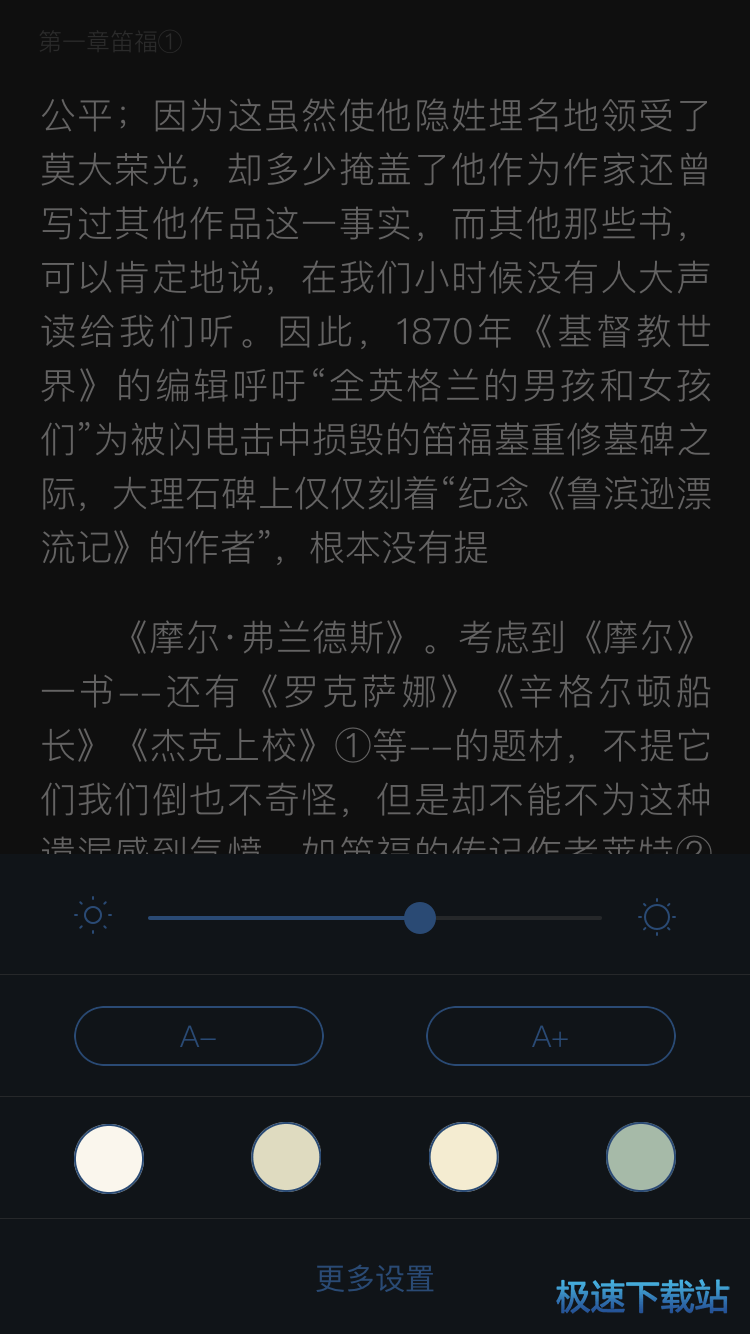Select the white background color

point(109,1158)
